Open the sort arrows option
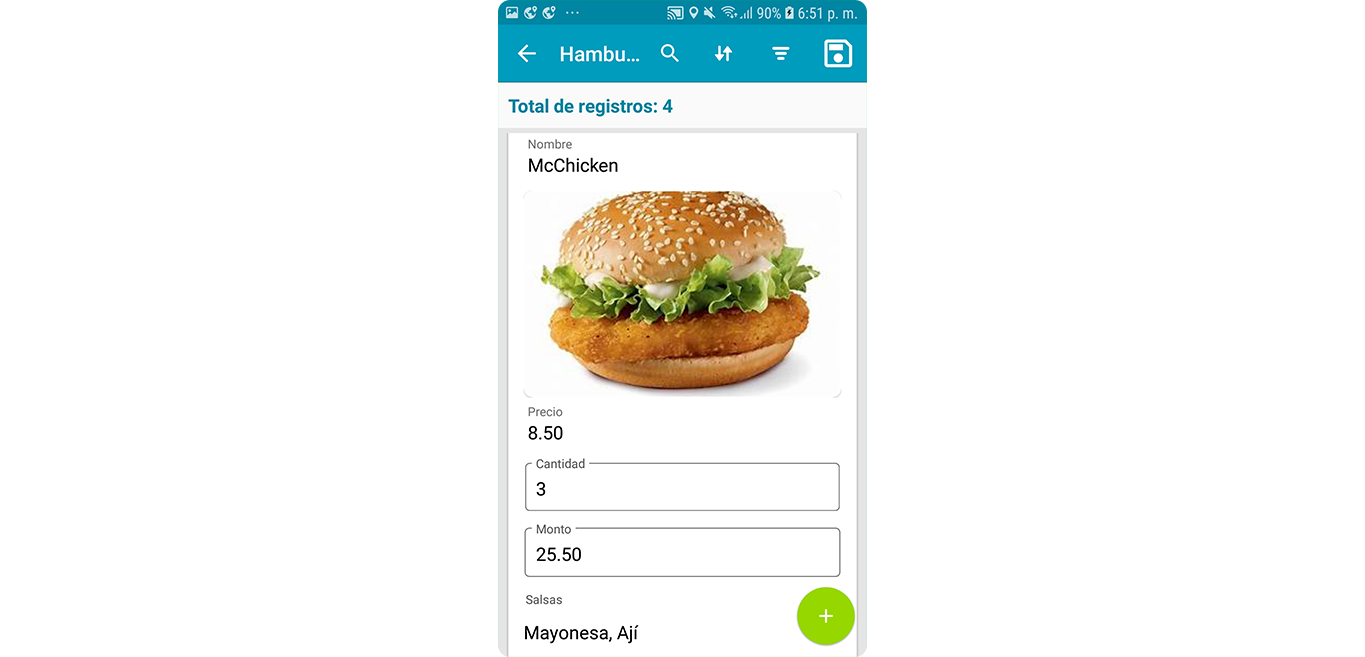The image size is (1365, 657). pyautogui.click(x=723, y=54)
